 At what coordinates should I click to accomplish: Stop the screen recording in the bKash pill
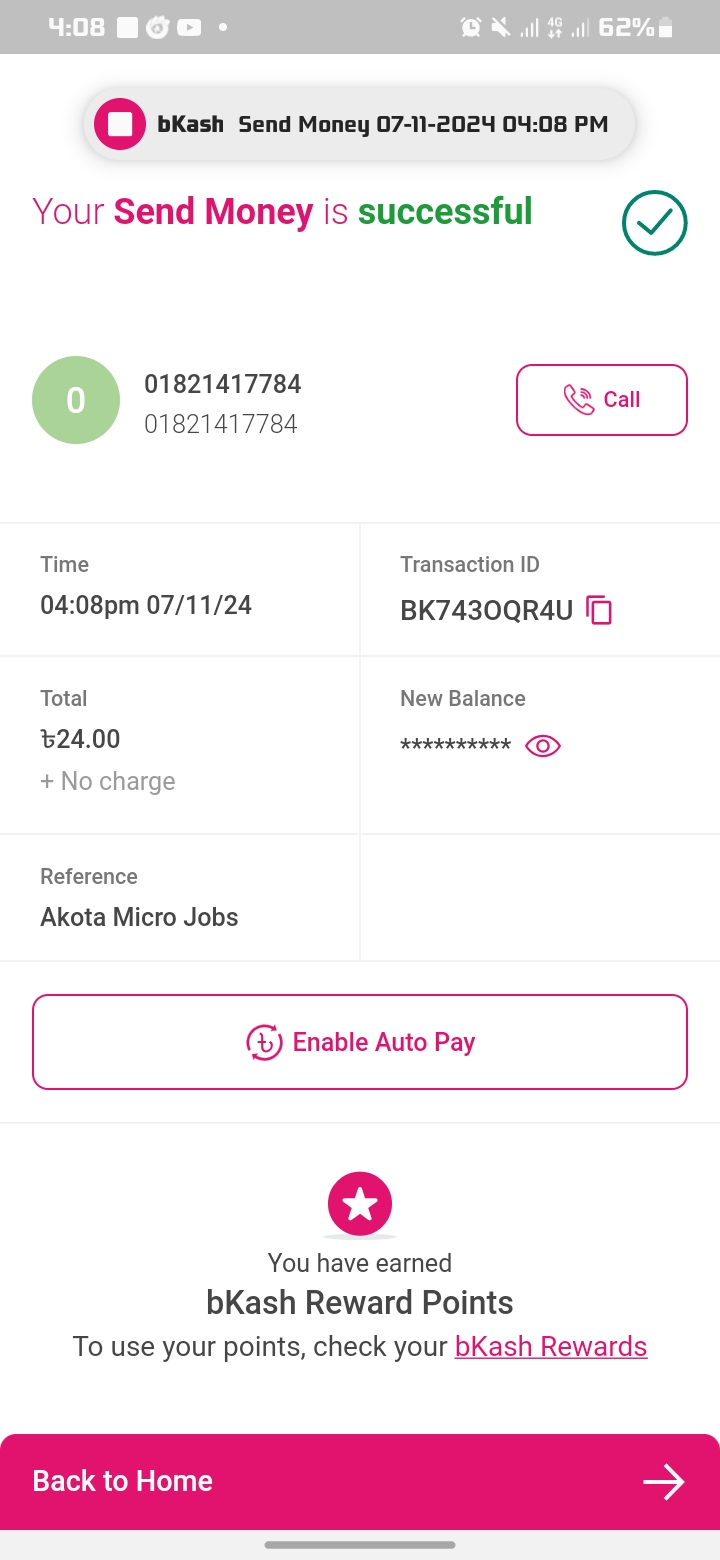[x=120, y=124]
